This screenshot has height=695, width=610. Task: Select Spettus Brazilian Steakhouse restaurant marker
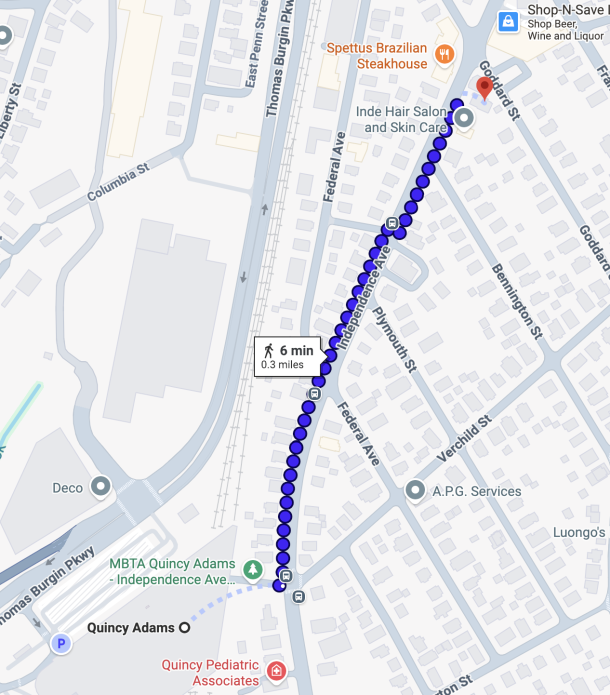pyautogui.click(x=445, y=55)
